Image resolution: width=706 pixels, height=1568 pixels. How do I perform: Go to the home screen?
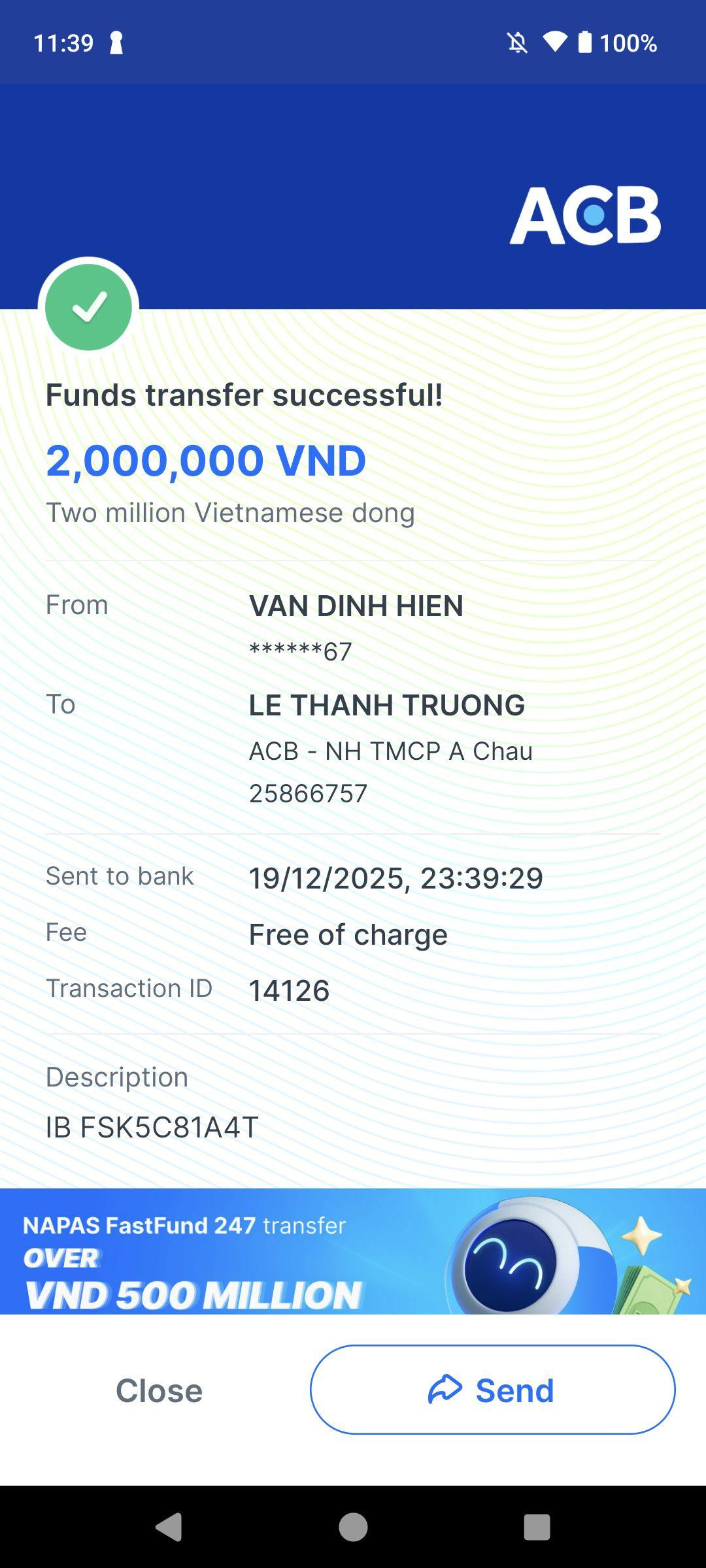(x=353, y=1527)
